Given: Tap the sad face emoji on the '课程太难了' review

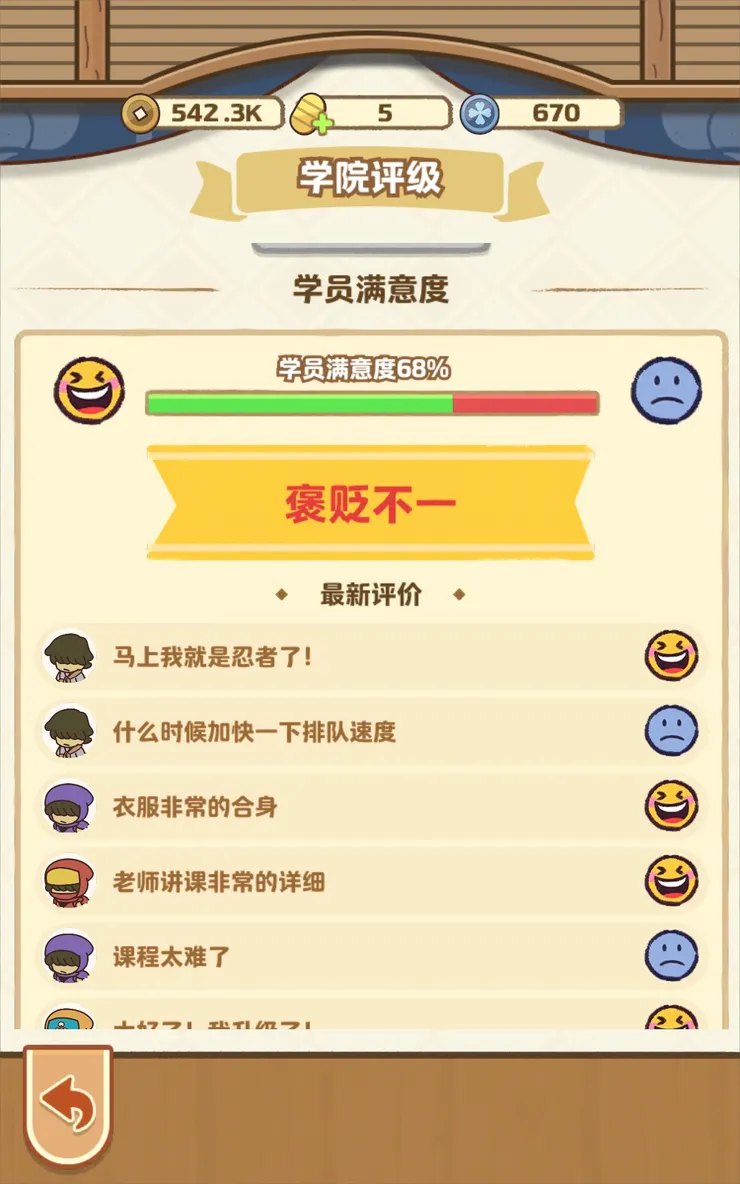Looking at the screenshot, I should pyautogui.click(x=672, y=957).
